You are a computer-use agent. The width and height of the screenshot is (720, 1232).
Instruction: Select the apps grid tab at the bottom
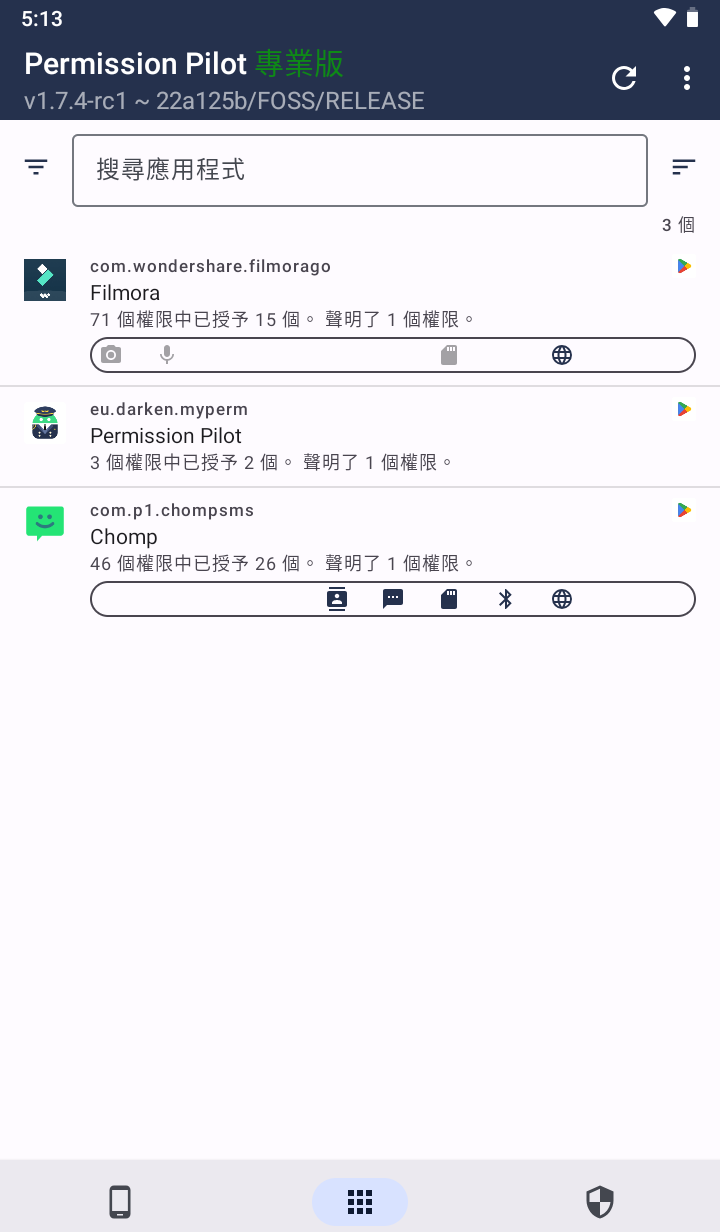pos(359,1201)
